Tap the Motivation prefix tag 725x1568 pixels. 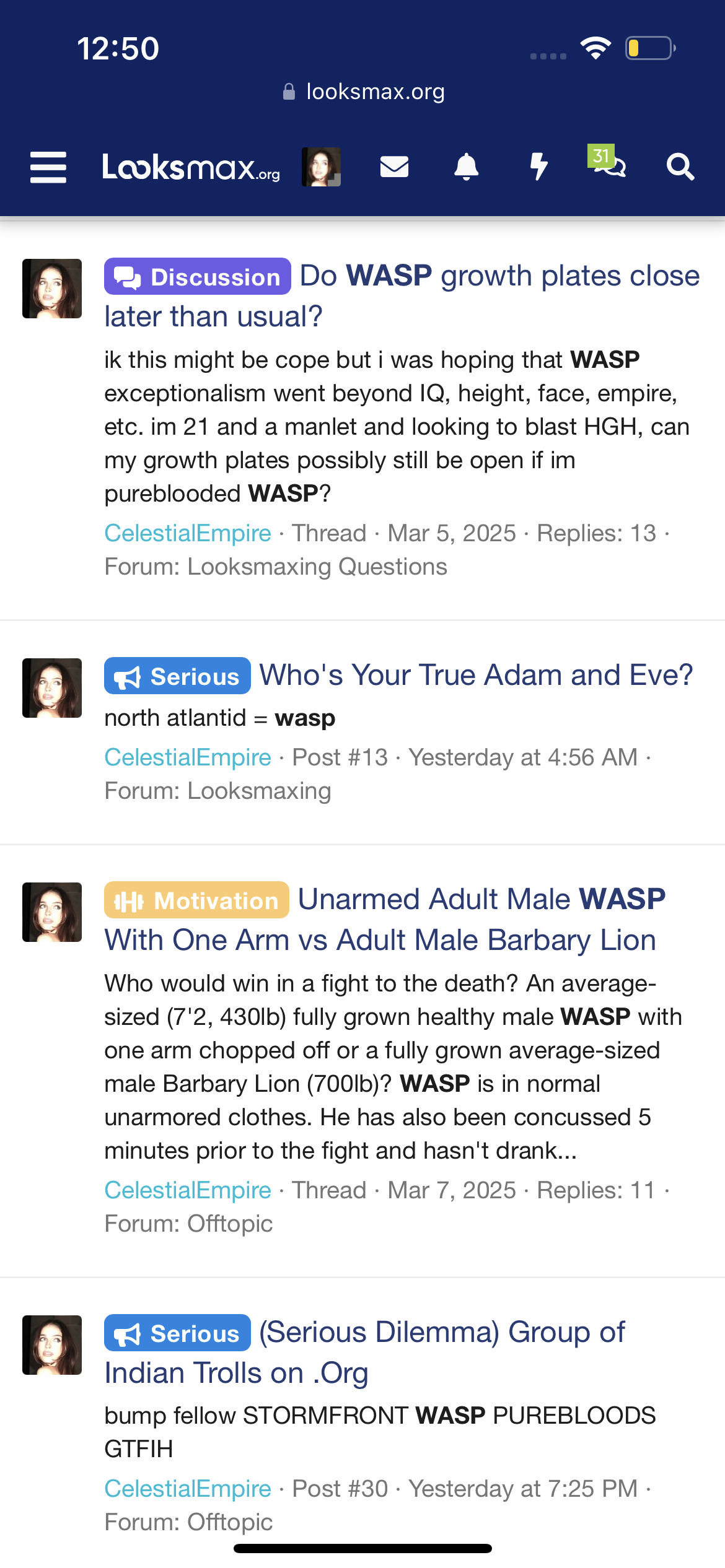[x=196, y=900]
